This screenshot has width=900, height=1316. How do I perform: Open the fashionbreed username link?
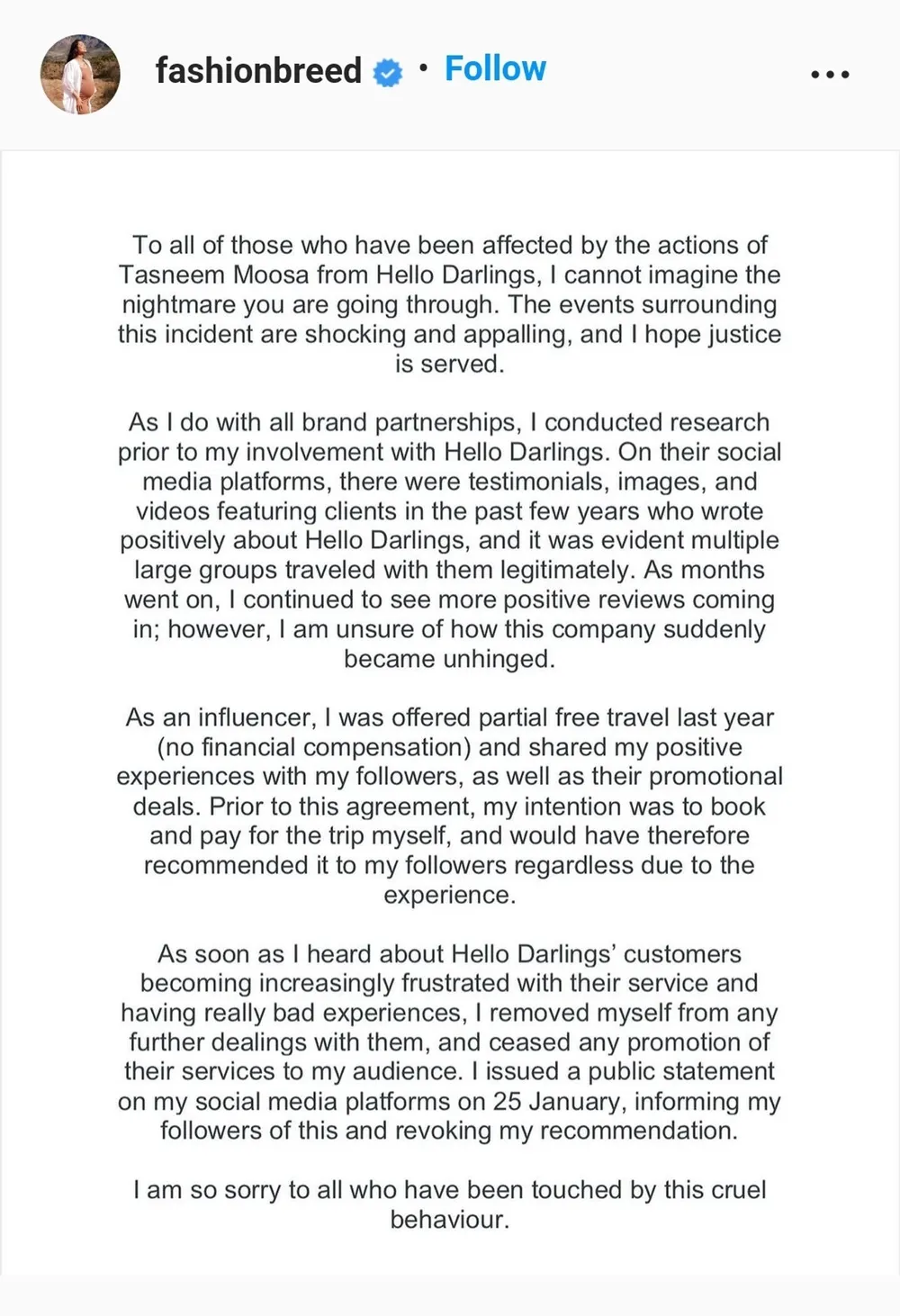[258, 71]
